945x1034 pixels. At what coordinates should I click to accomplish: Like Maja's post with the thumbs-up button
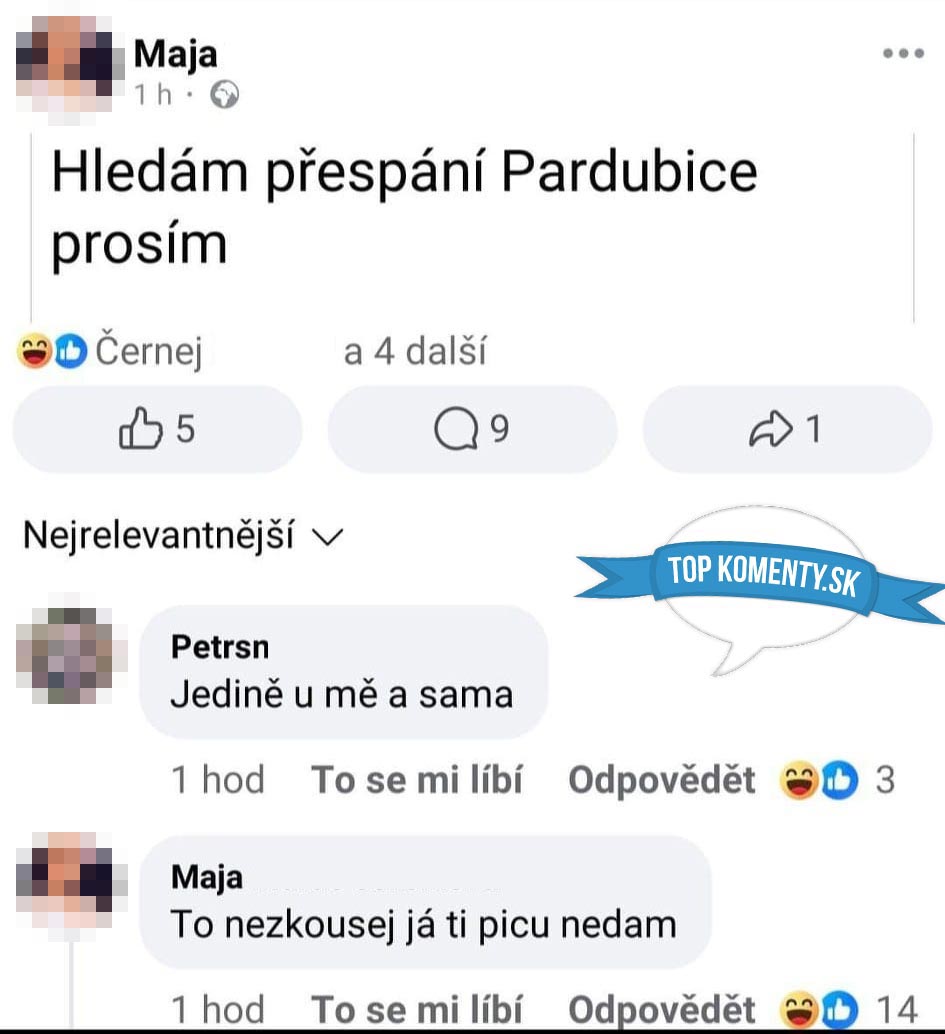157,430
